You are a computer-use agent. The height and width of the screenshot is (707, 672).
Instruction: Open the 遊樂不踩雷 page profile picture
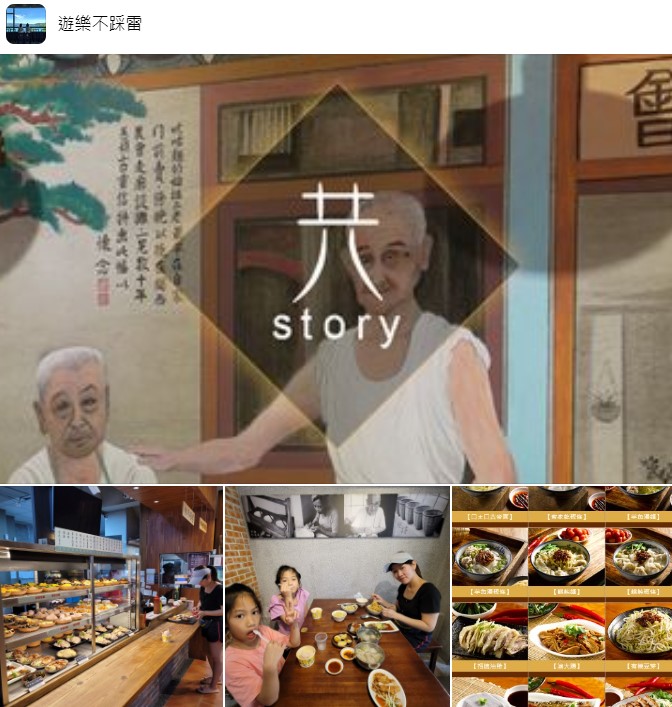coord(26,24)
